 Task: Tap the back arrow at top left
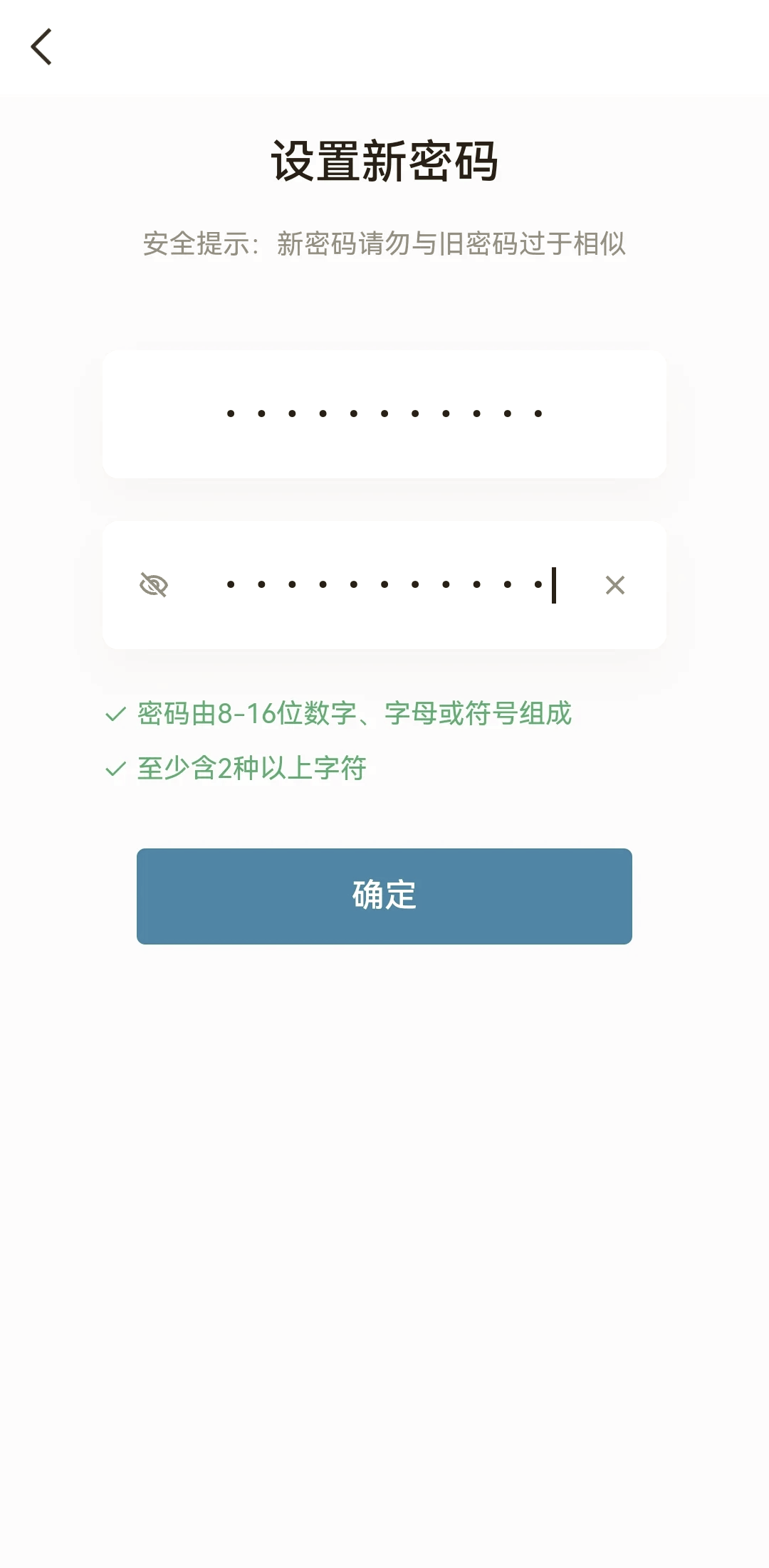tap(41, 47)
